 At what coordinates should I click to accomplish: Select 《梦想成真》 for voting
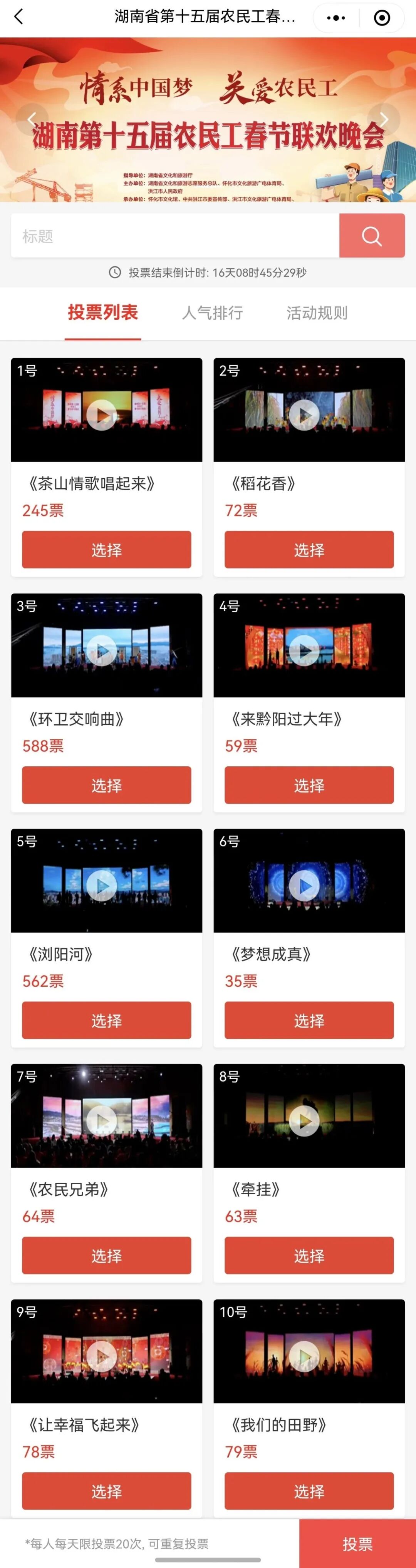[x=309, y=1020]
